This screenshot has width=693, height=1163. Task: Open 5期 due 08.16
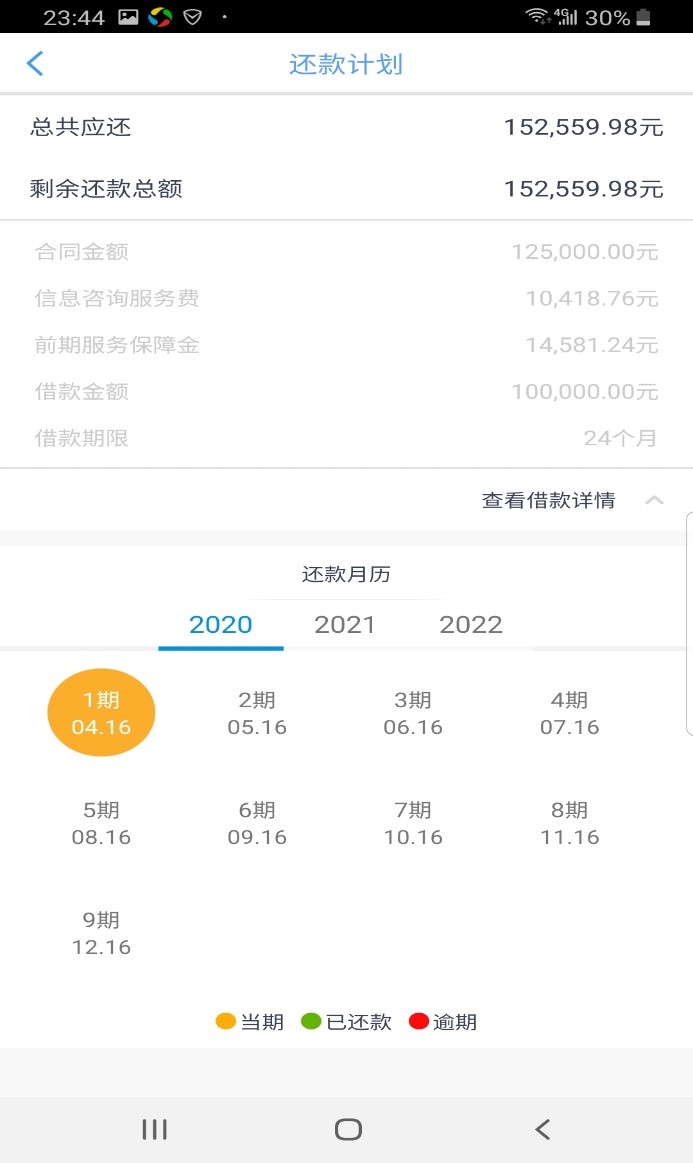101,823
